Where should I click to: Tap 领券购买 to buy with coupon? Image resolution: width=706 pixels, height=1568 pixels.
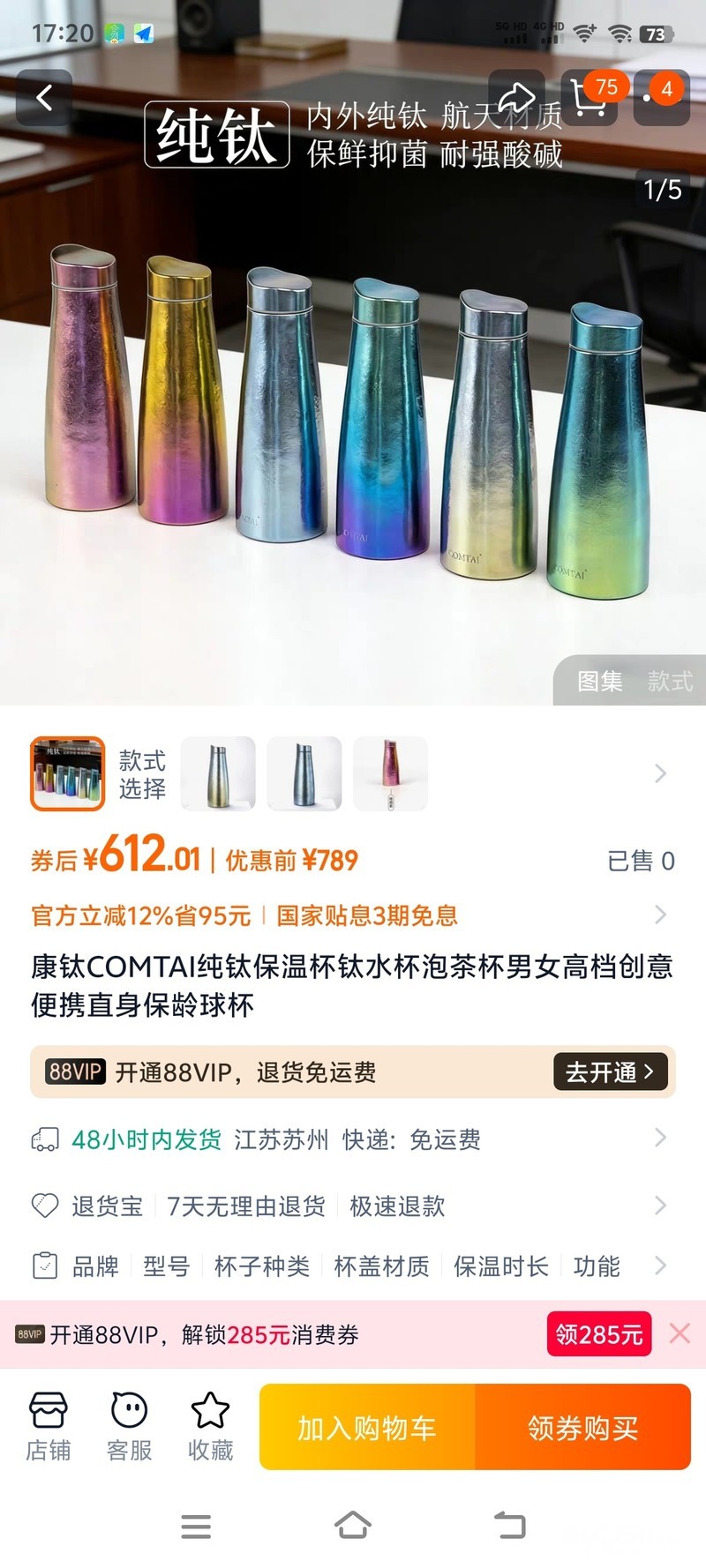[x=582, y=1427]
